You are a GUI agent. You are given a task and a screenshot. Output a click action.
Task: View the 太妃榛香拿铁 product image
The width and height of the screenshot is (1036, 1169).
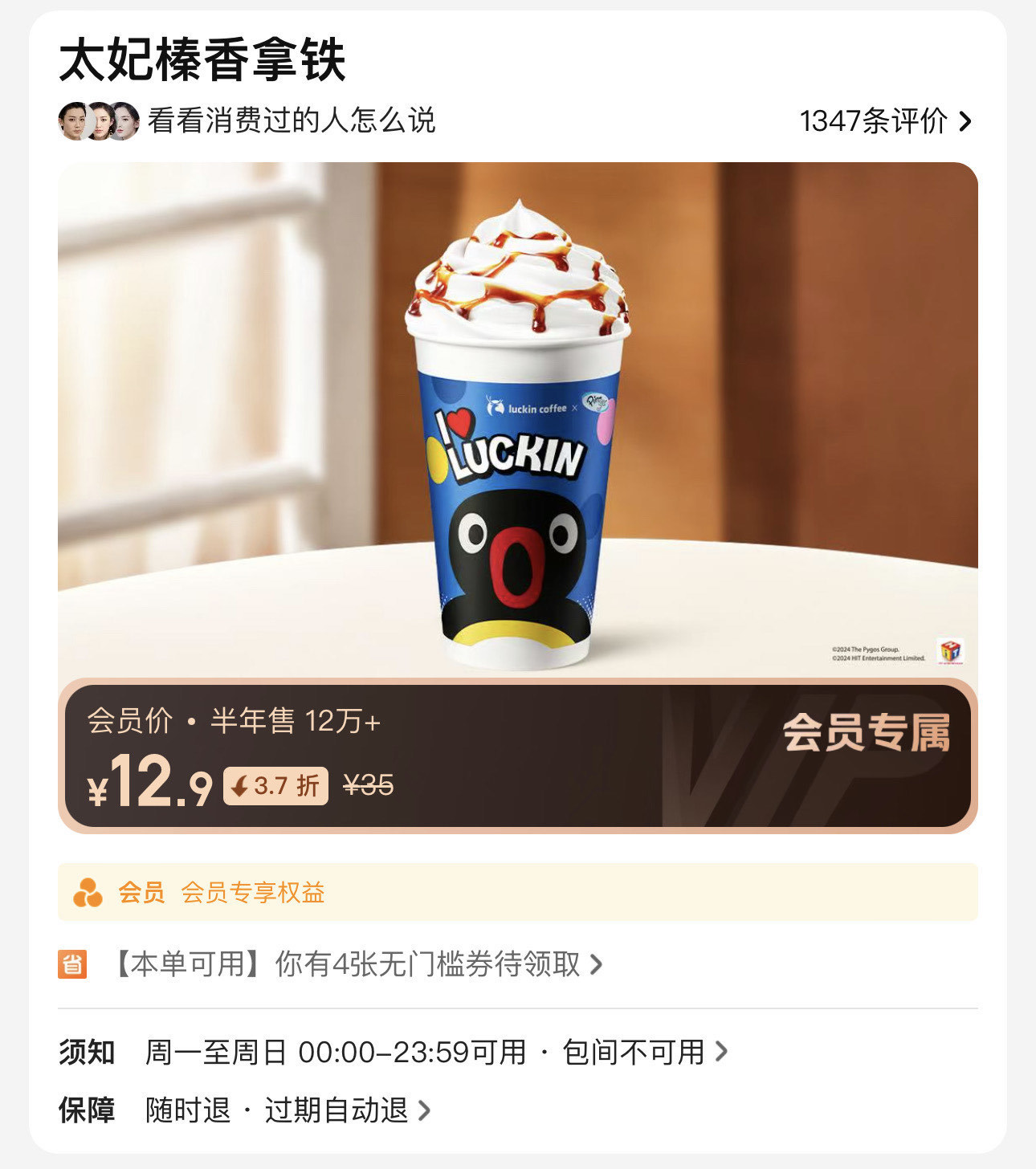pos(517,419)
